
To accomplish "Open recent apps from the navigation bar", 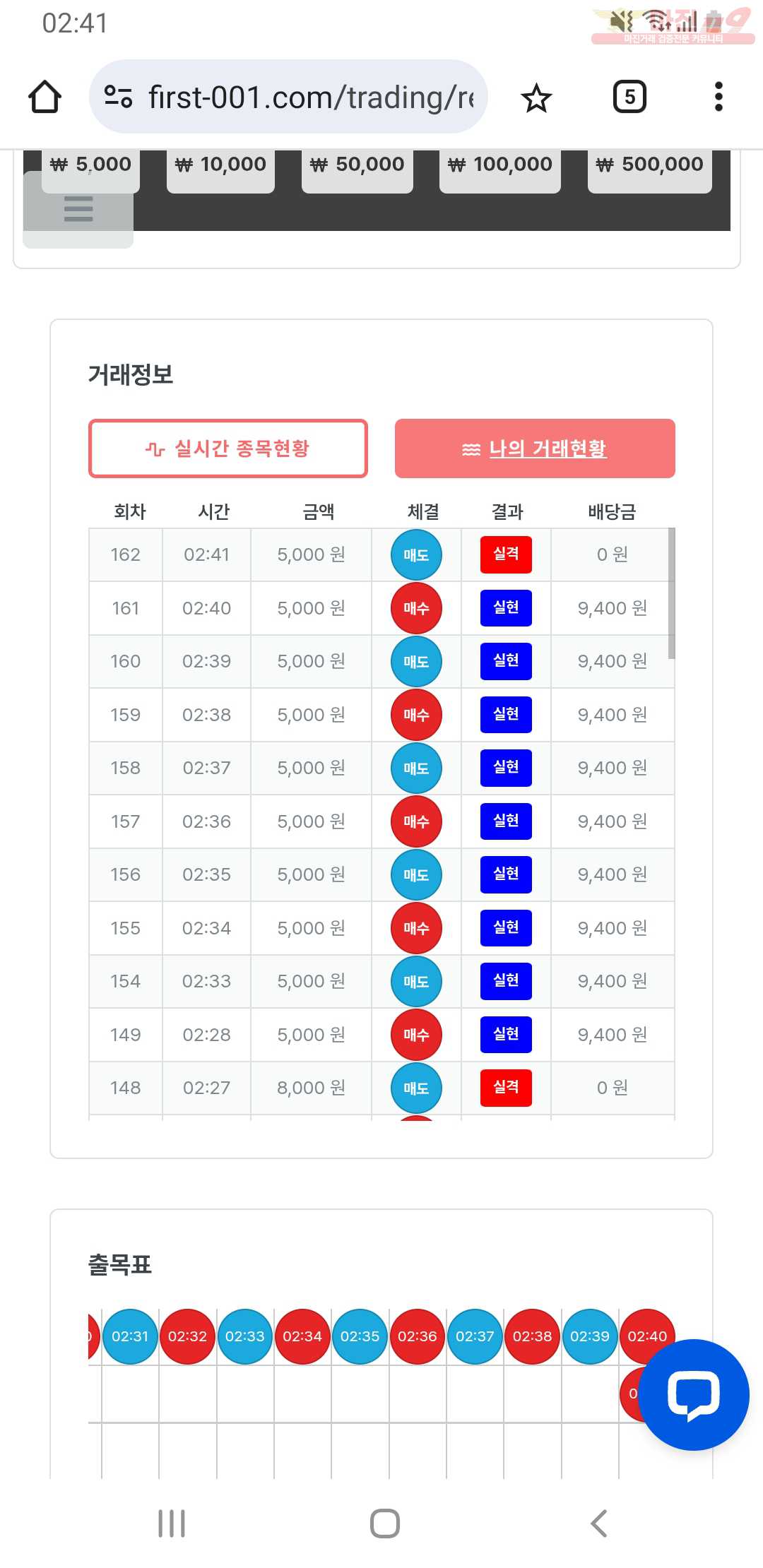I will click(x=172, y=1524).
